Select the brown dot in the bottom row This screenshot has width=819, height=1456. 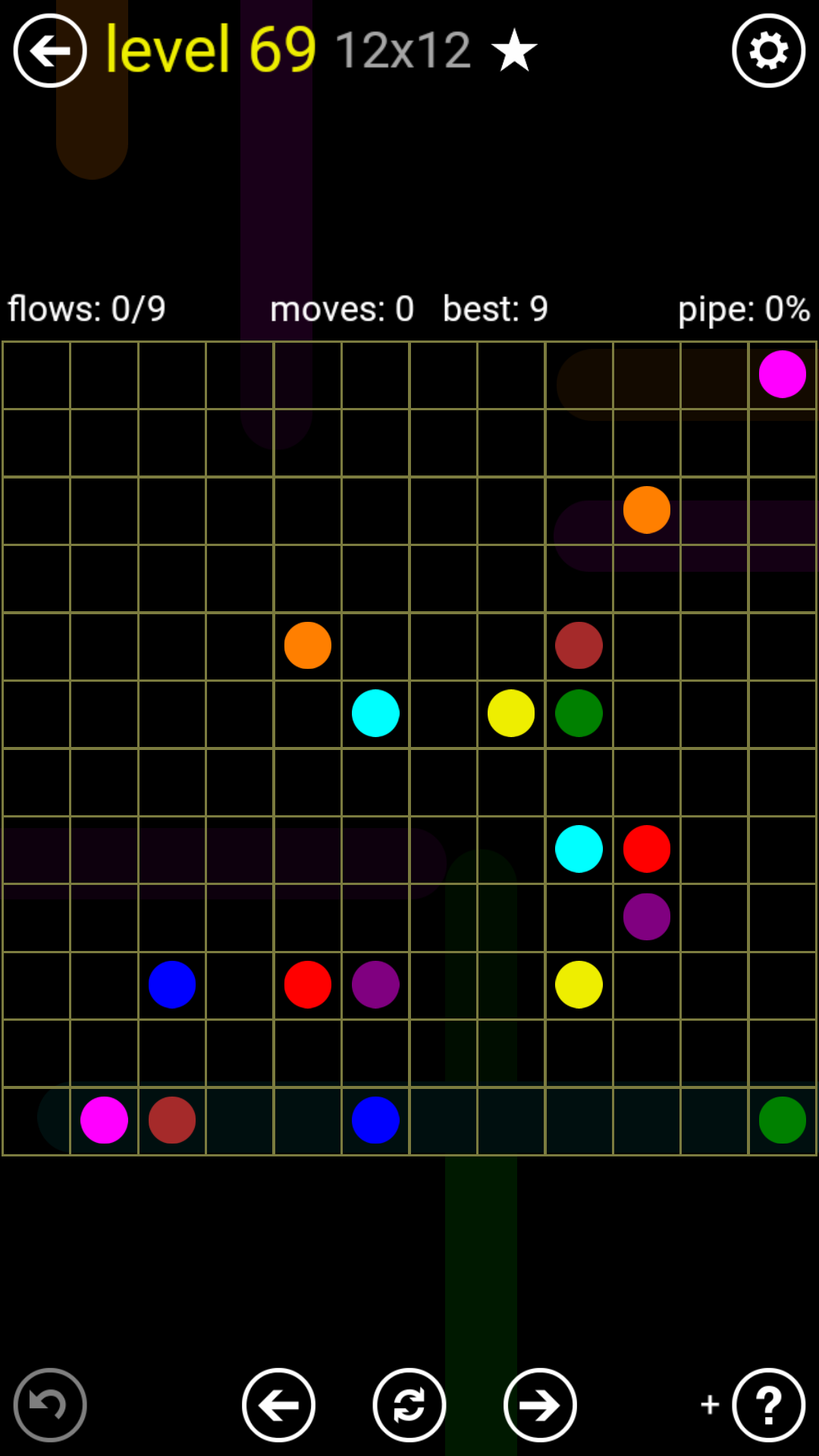172,1120
